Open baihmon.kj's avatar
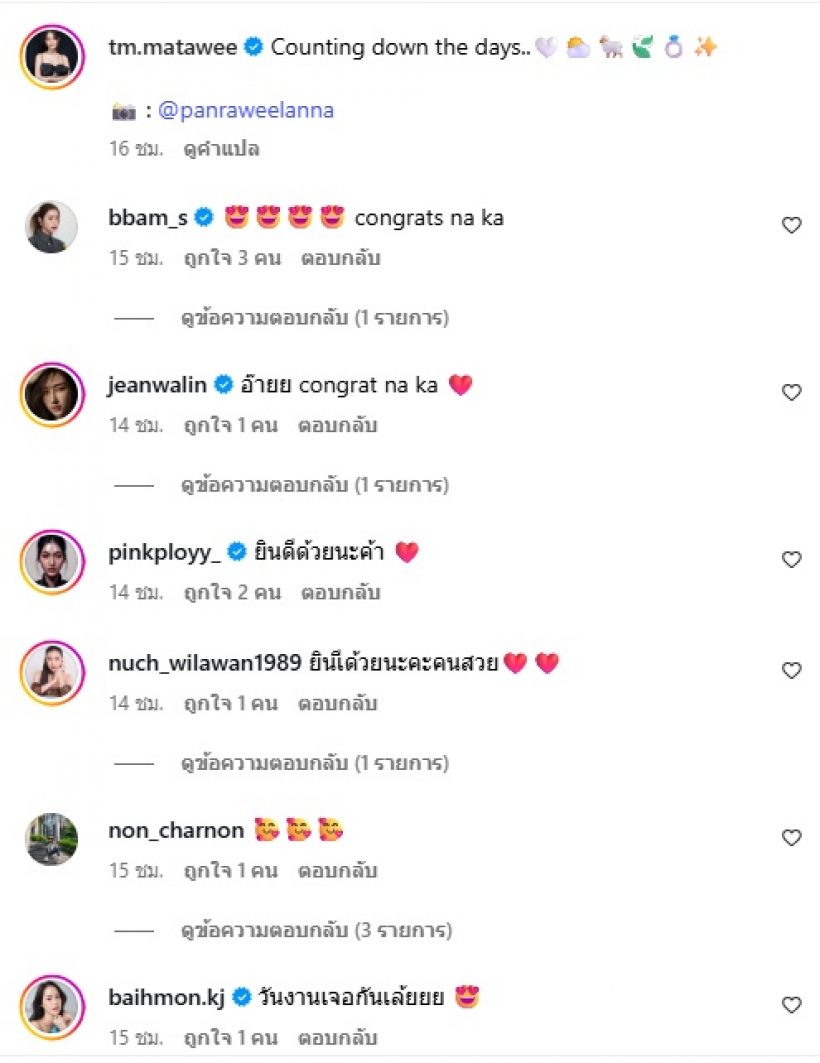820x1063 pixels. pos(52,1006)
